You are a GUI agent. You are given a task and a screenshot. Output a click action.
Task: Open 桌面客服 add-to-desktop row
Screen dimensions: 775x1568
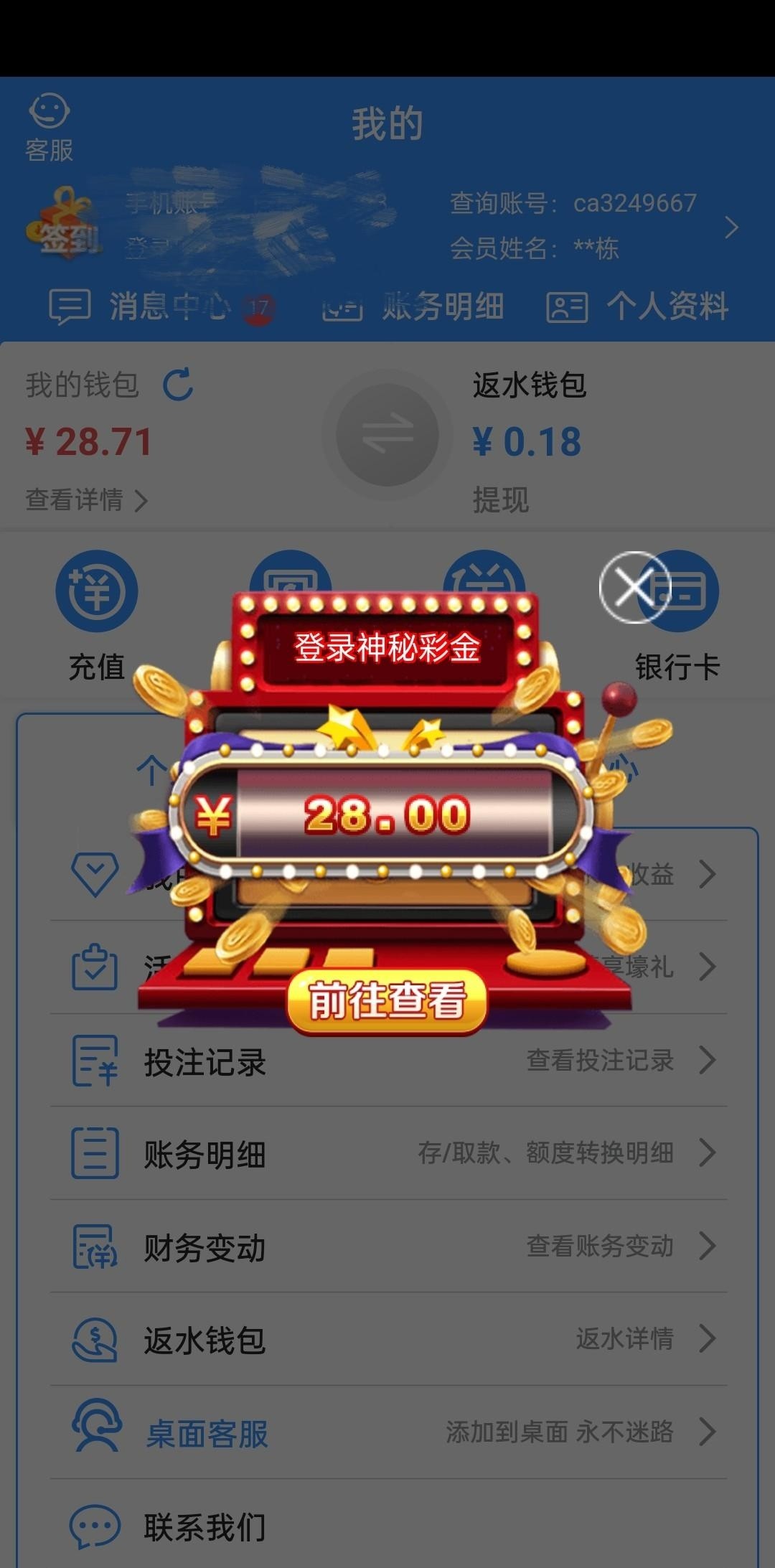pyautogui.click(x=387, y=1432)
